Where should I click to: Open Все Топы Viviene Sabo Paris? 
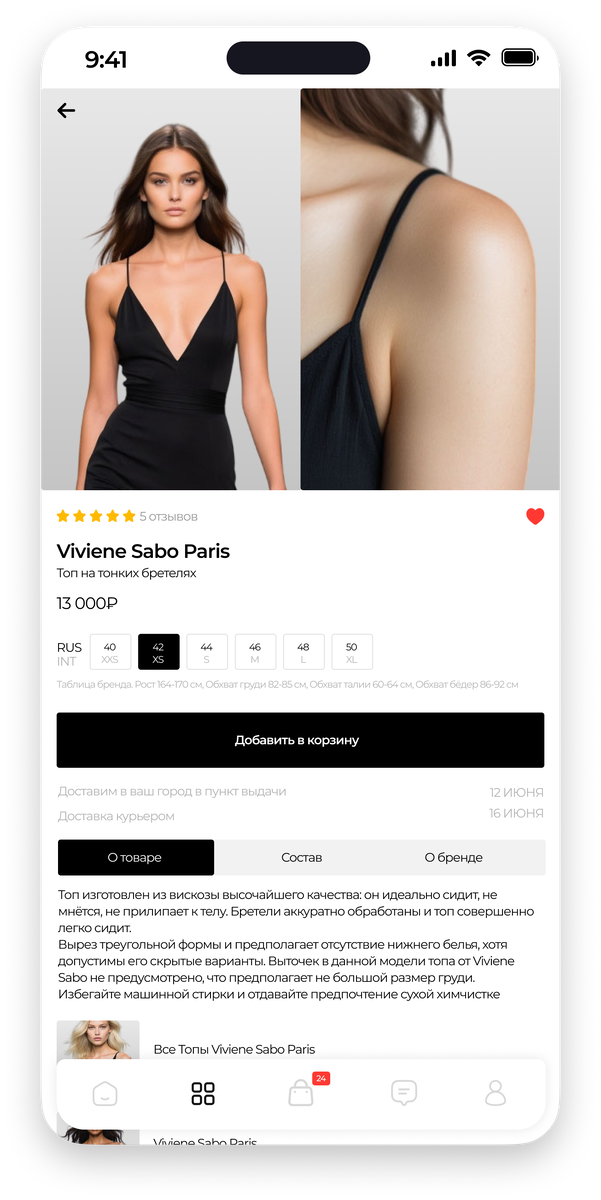pos(234,1049)
